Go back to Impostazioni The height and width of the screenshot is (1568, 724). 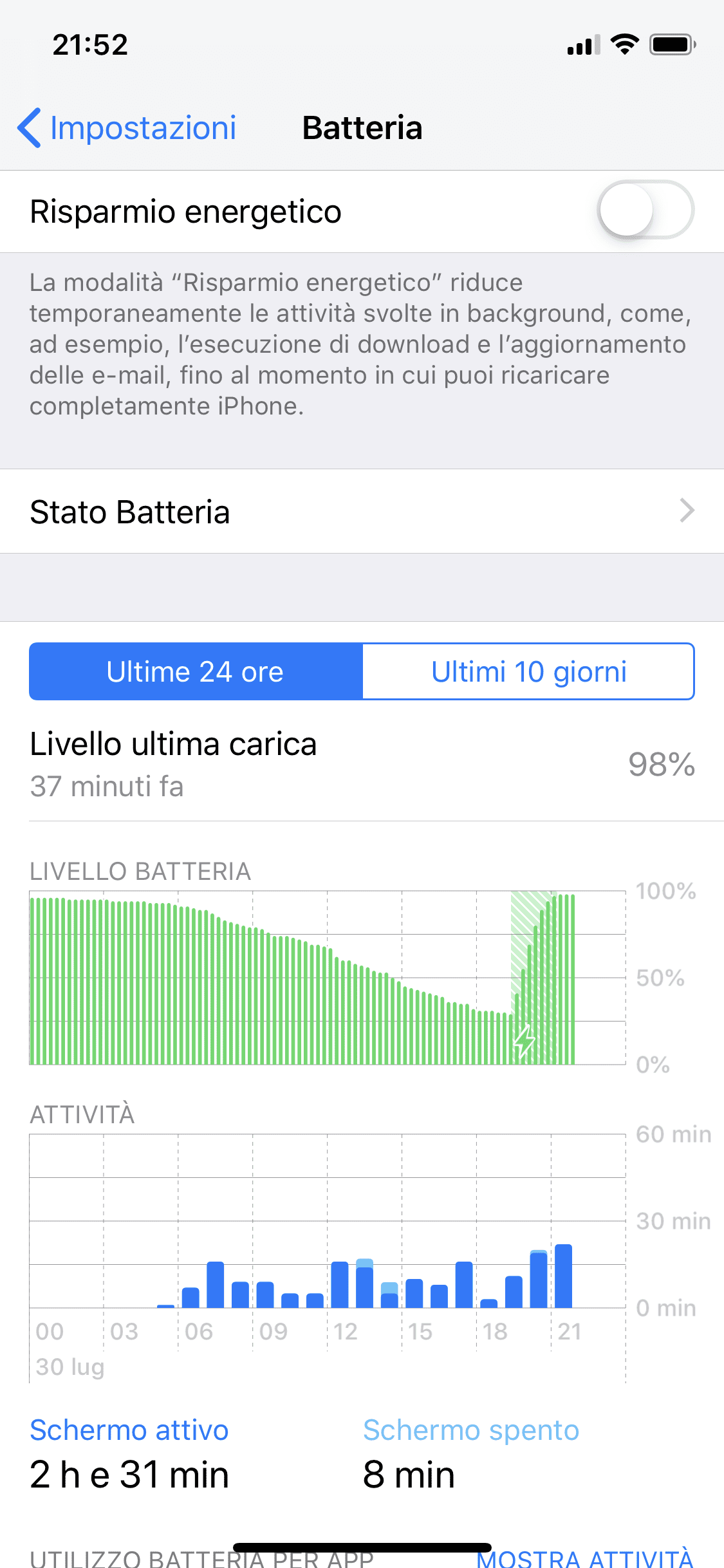pyautogui.click(x=127, y=127)
